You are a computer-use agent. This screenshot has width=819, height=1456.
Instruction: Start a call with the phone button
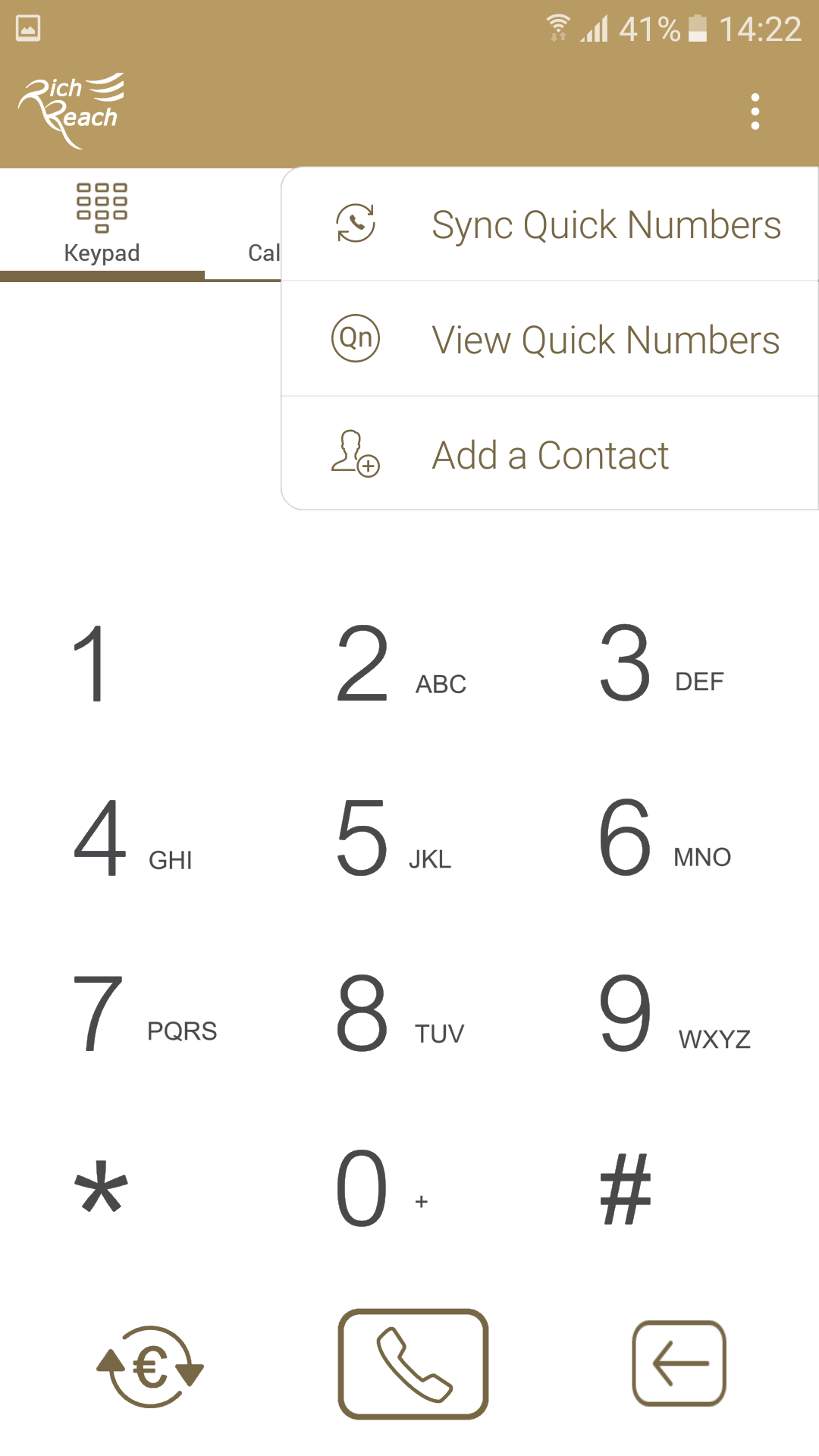pyautogui.click(x=413, y=1363)
